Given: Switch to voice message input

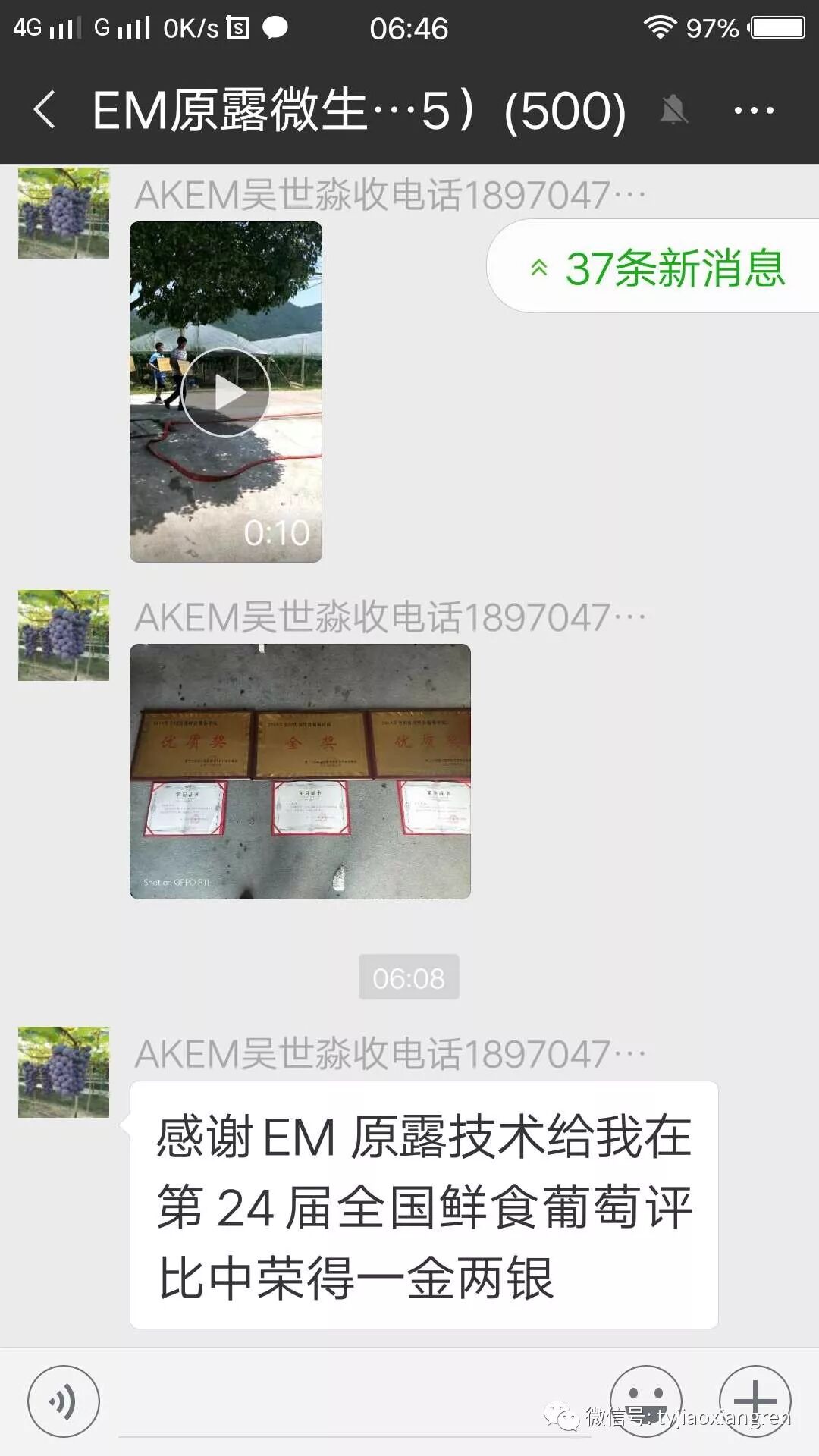Looking at the screenshot, I should (64, 1401).
